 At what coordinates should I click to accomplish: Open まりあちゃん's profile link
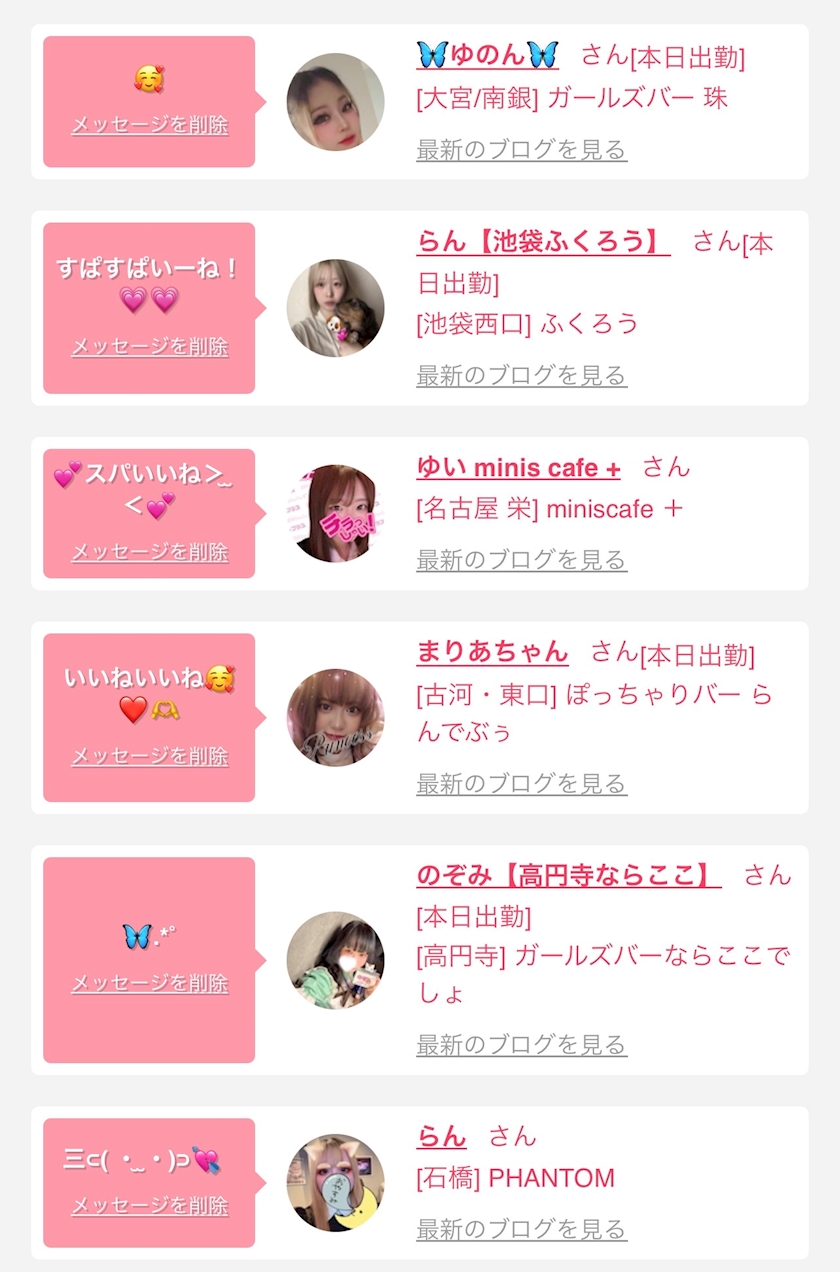[x=492, y=653]
